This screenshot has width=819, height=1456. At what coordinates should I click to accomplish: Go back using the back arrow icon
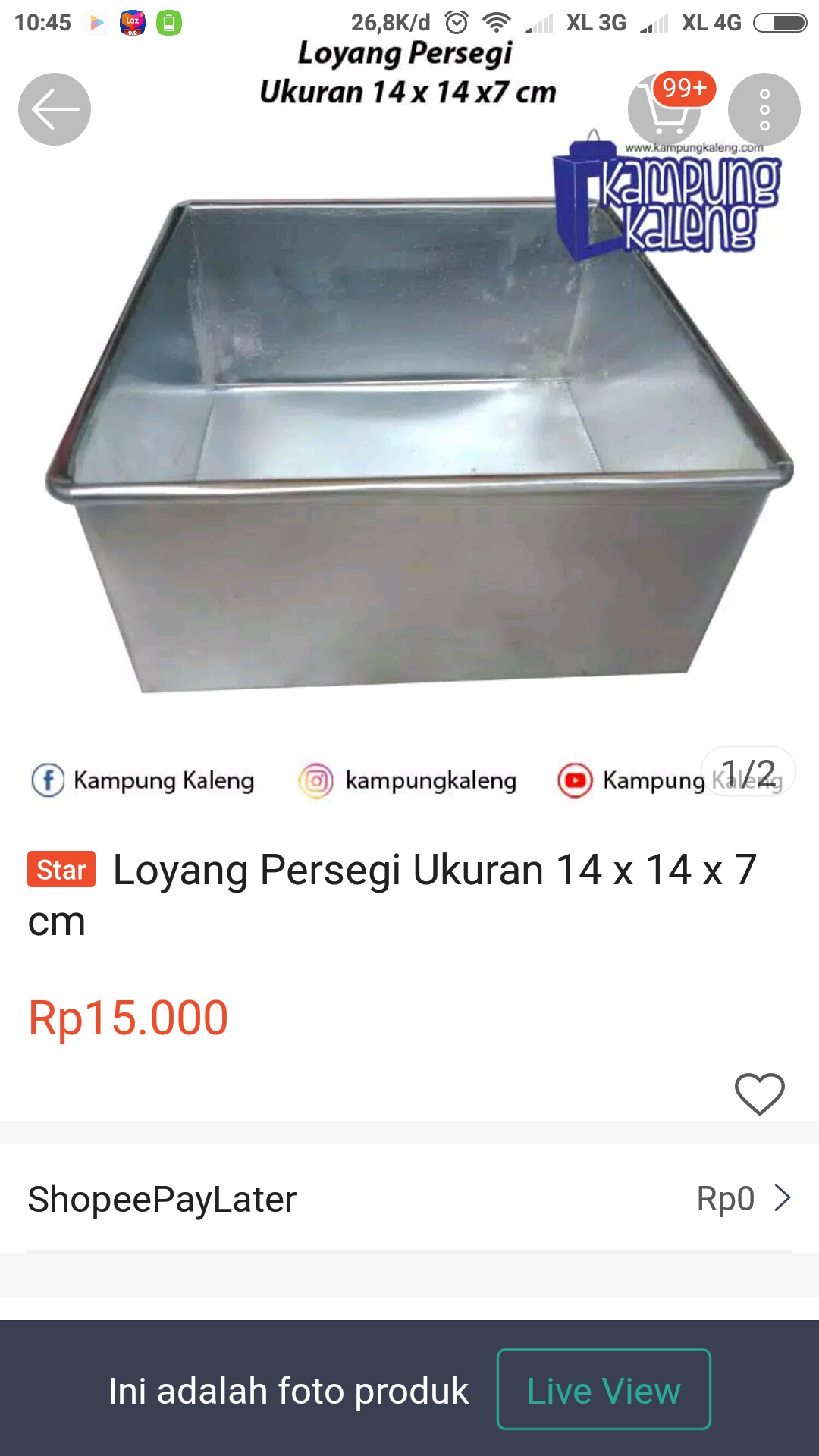(x=54, y=108)
